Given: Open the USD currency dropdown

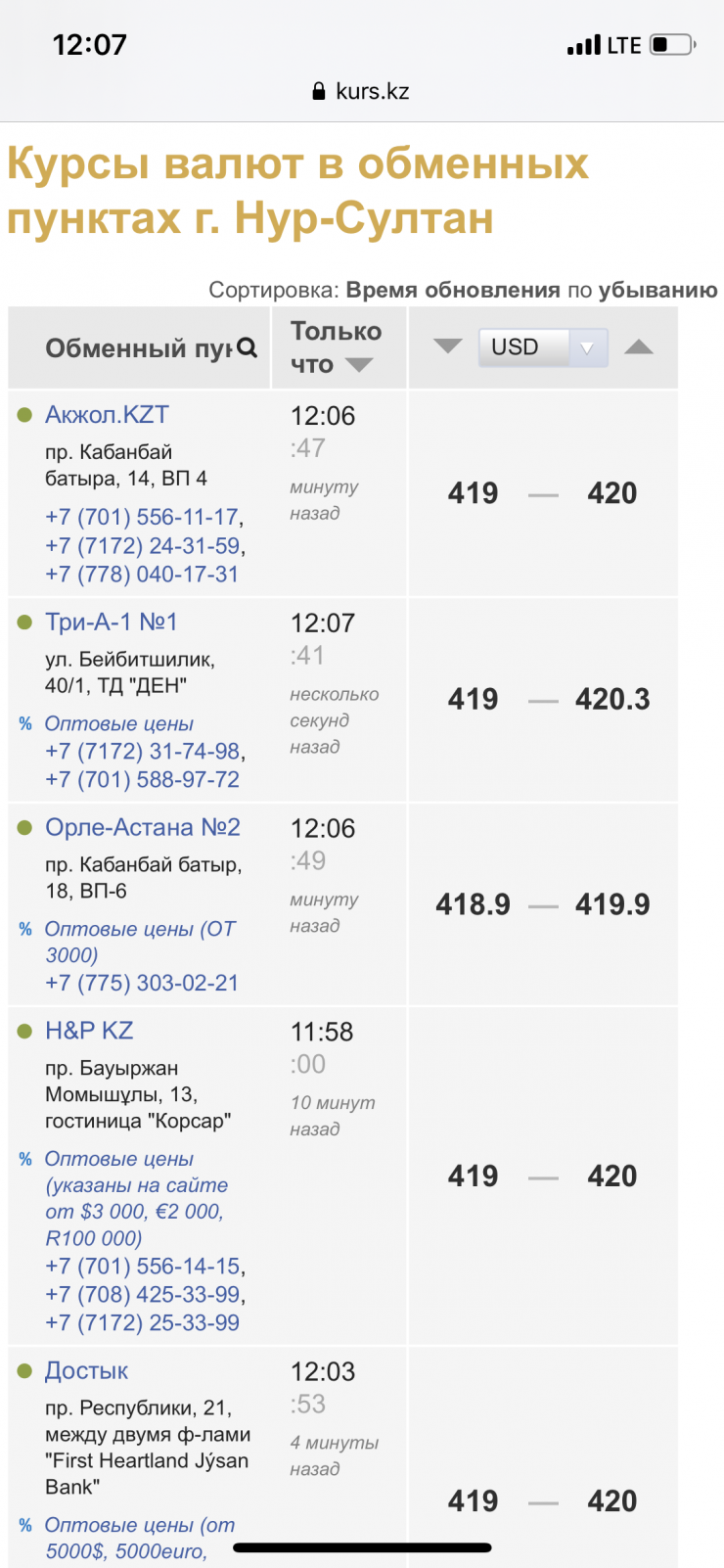Looking at the screenshot, I should [543, 347].
